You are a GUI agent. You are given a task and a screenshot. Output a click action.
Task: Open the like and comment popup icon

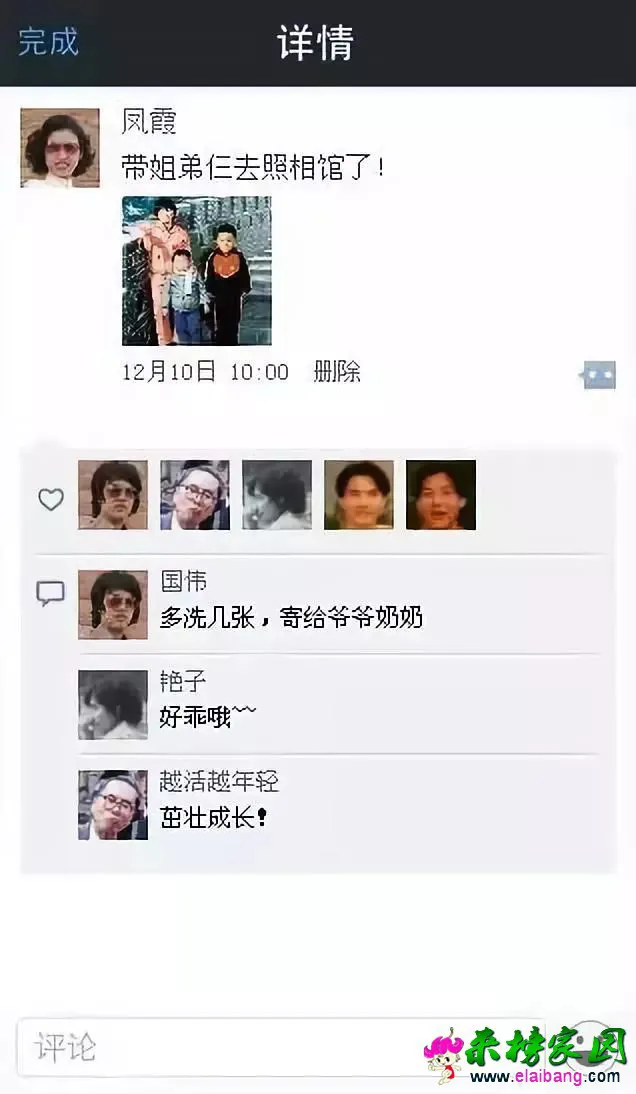(598, 375)
